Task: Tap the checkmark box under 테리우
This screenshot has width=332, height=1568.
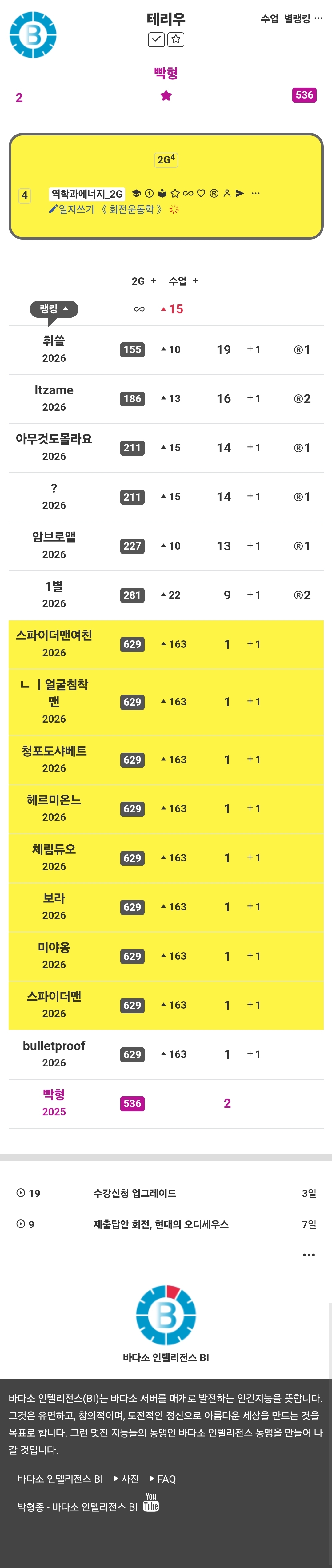Action: [156, 40]
